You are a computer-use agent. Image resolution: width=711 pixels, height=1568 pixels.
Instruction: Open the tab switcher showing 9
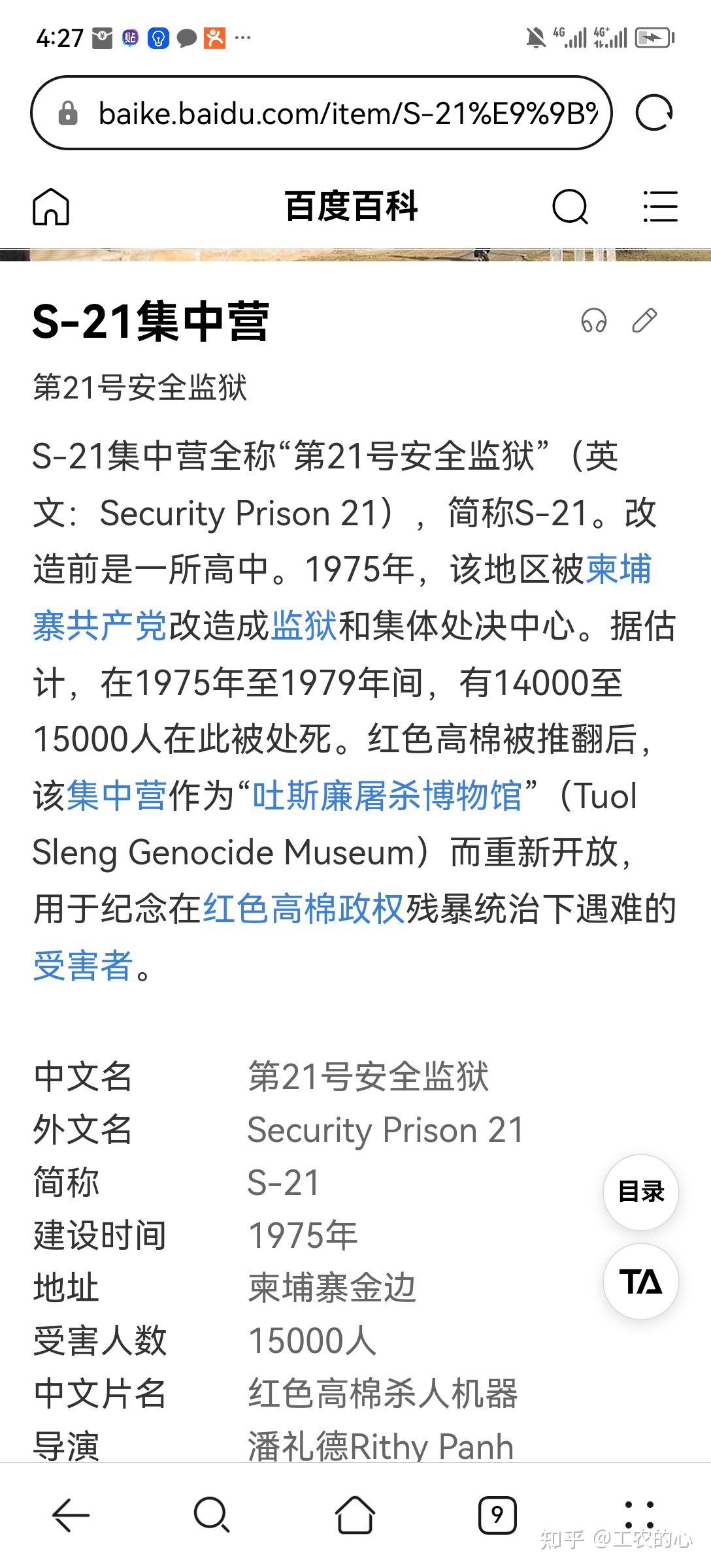[497, 1514]
